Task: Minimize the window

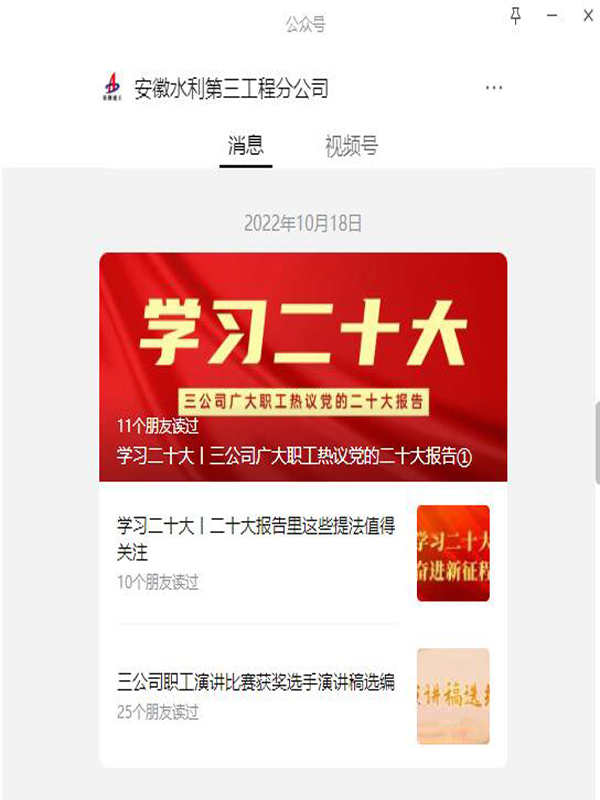Action: (x=551, y=16)
